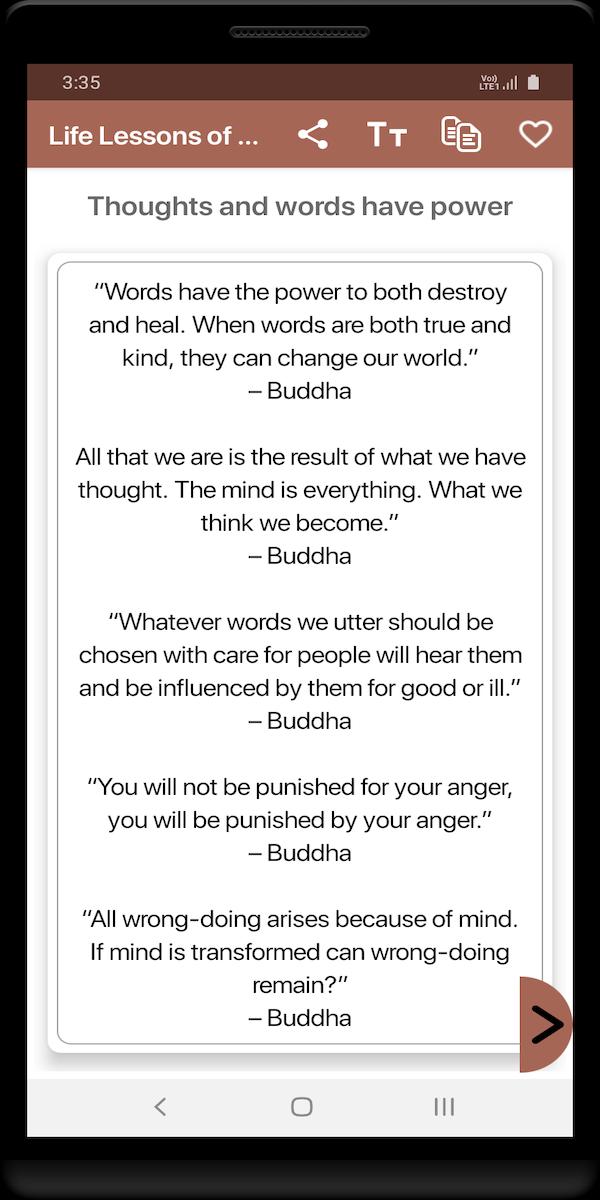Image resolution: width=600 pixels, height=1200 pixels.
Task: Go to the next page arrow
Action: click(x=546, y=1024)
